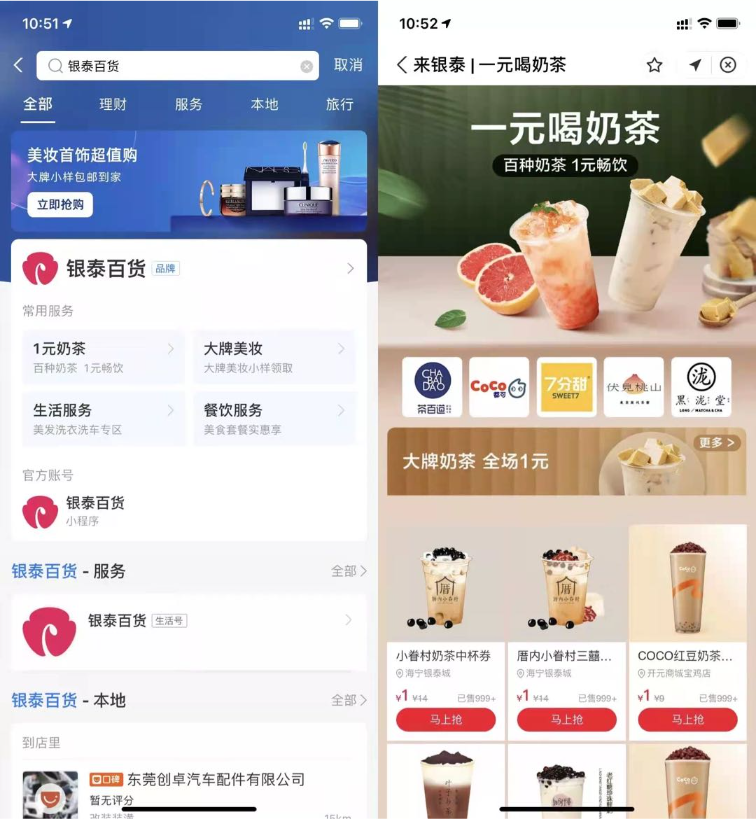The image size is (756, 819).
Task: Open the 大牌美妆 service
Action: pos(274,357)
